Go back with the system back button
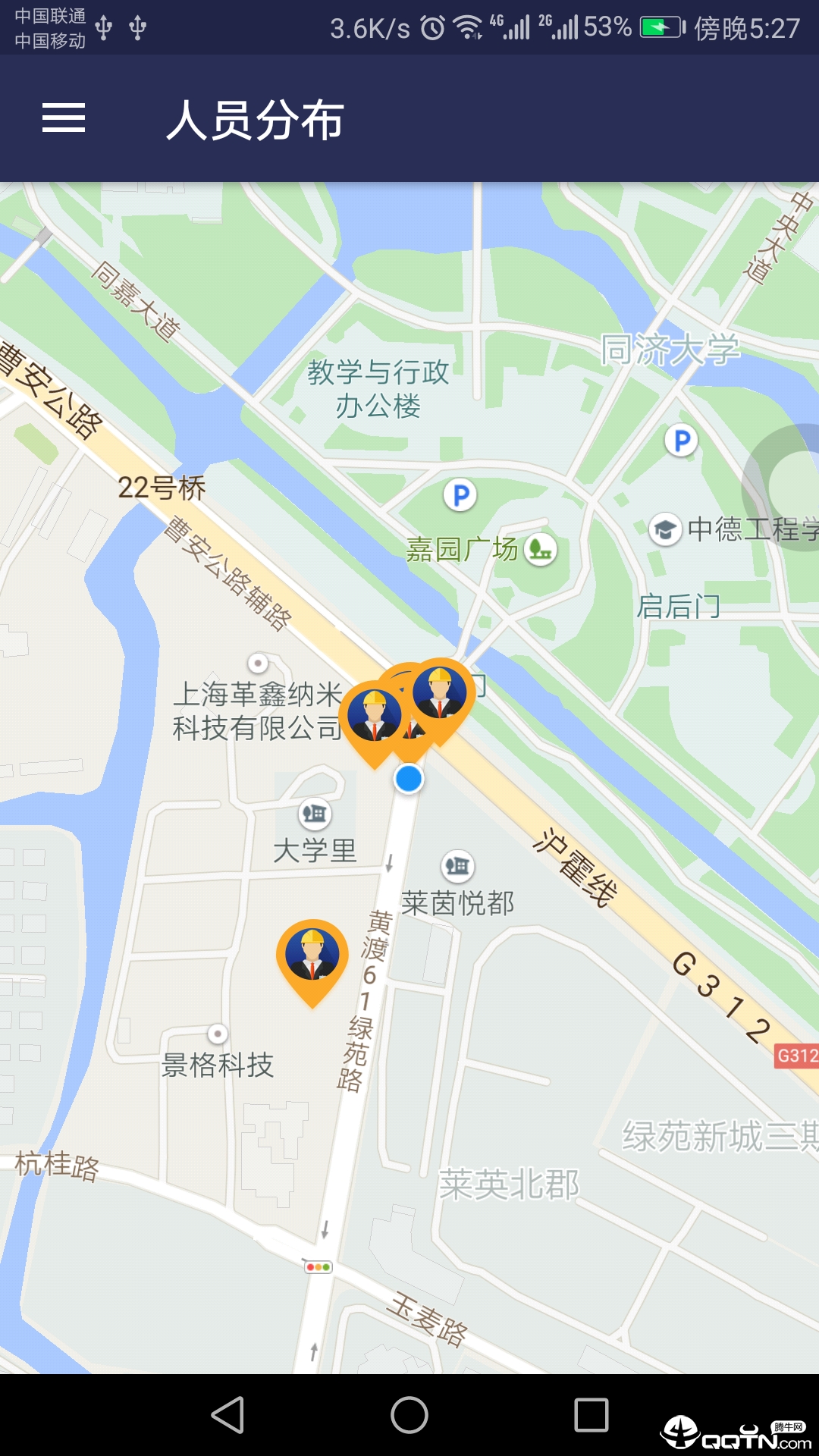819x1456 pixels. pos(227,1415)
